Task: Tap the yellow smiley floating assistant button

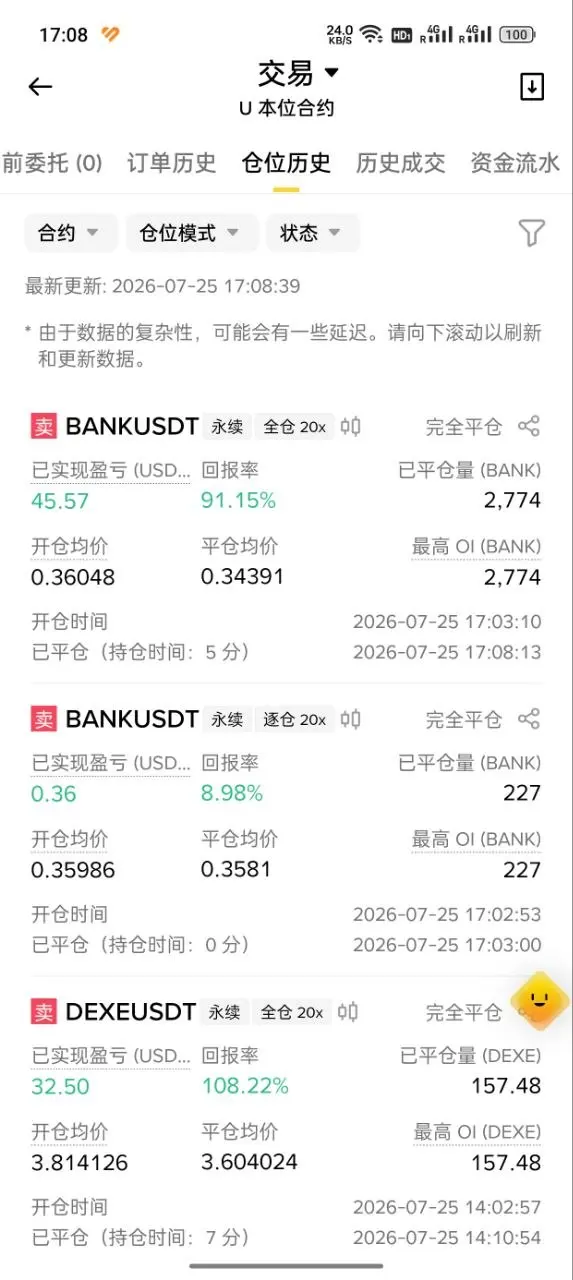Action: pyautogui.click(x=540, y=1000)
